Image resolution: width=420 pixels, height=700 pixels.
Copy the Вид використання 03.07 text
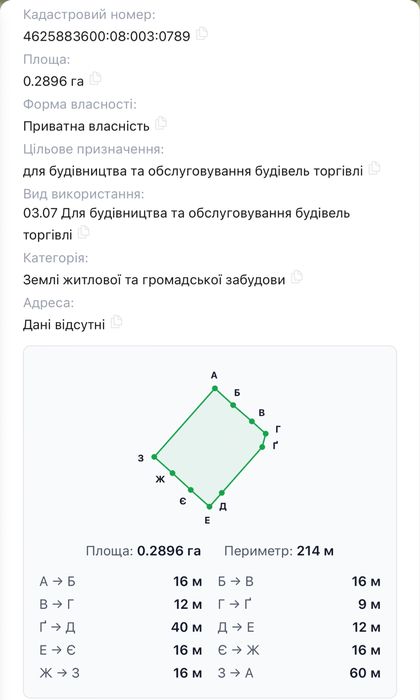(x=83, y=232)
